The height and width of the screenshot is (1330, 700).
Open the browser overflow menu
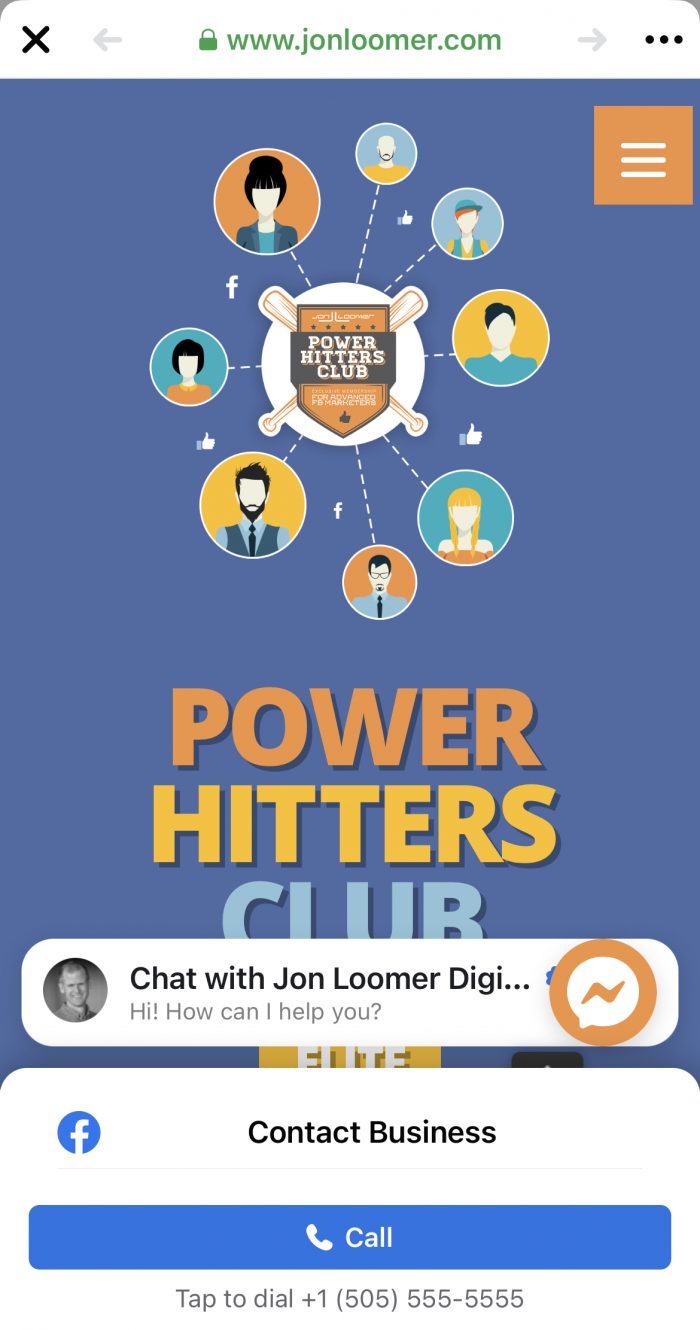tap(663, 40)
